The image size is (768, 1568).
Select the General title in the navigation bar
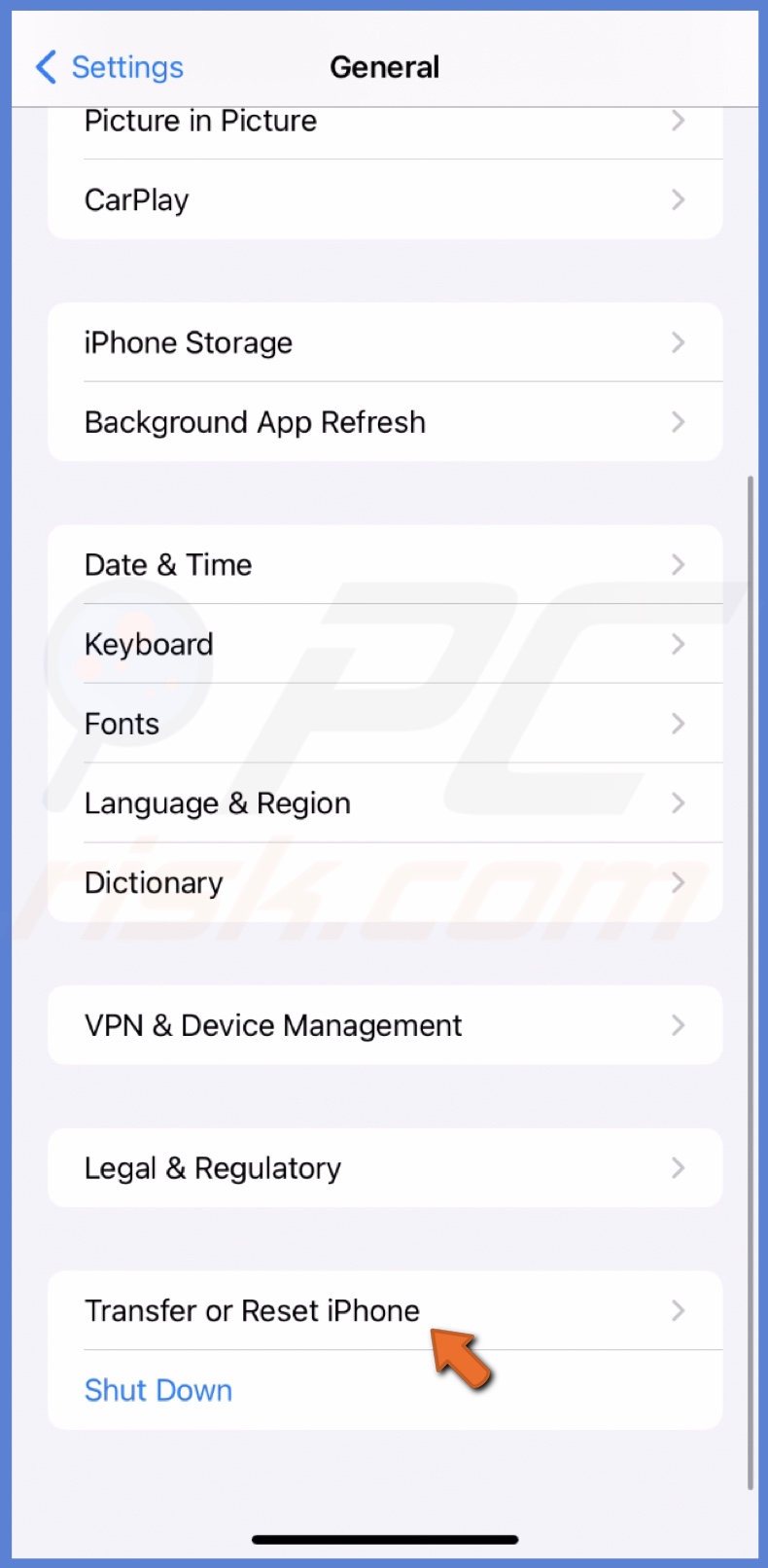pyautogui.click(x=384, y=67)
